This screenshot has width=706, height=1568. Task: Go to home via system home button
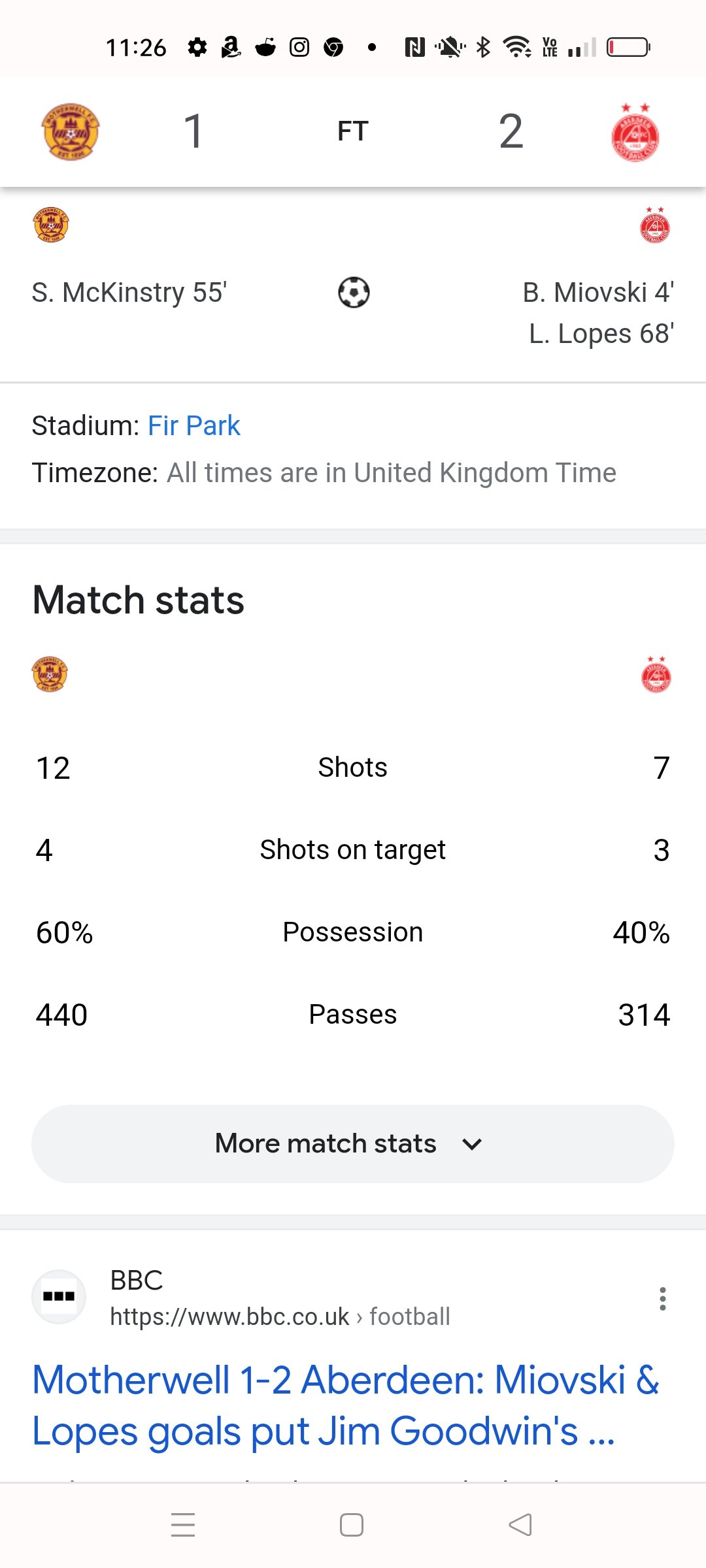click(x=352, y=1525)
